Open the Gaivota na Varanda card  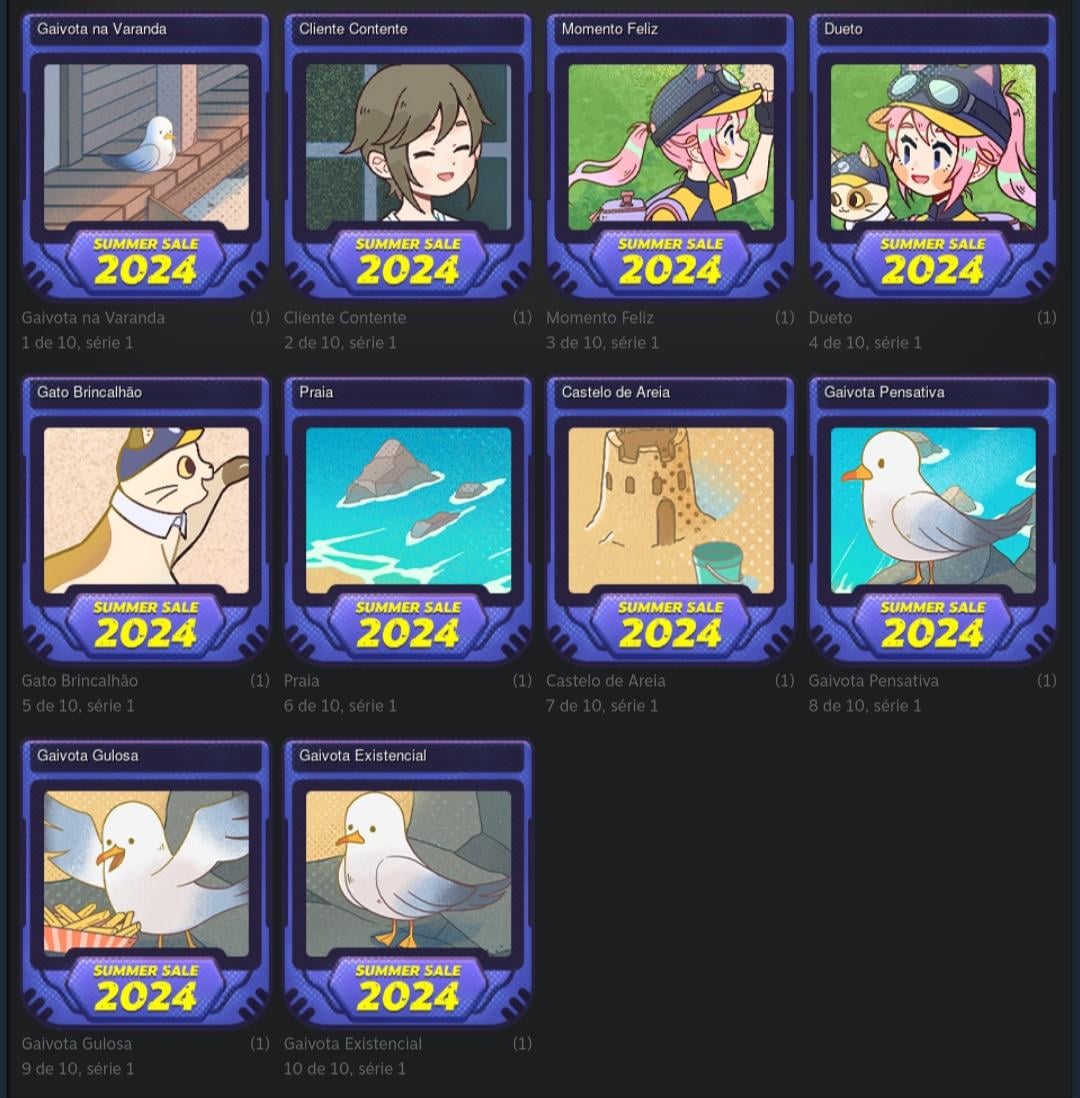[146, 150]
